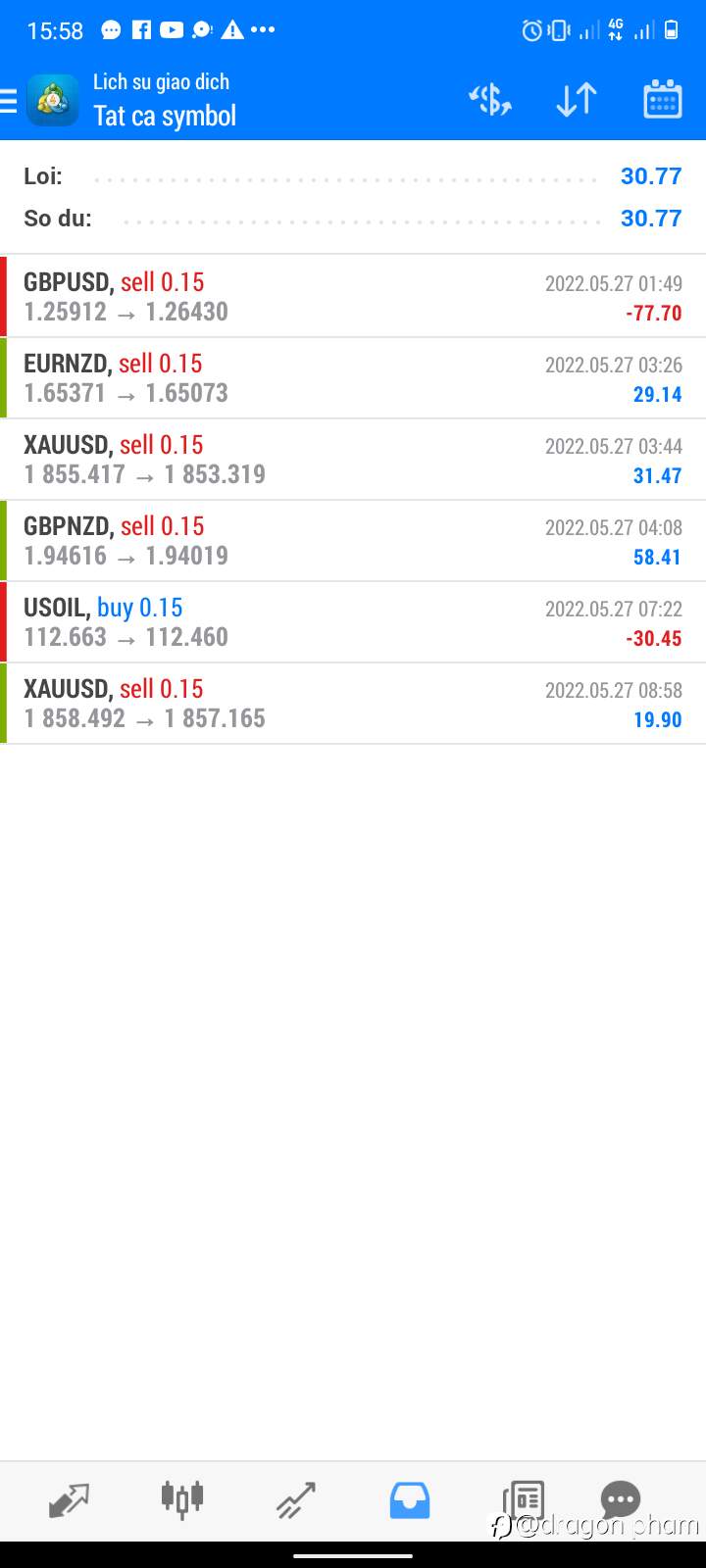Open the News tab
The width and height of the screenshot is (706, 1568).
pos(524,1499)
